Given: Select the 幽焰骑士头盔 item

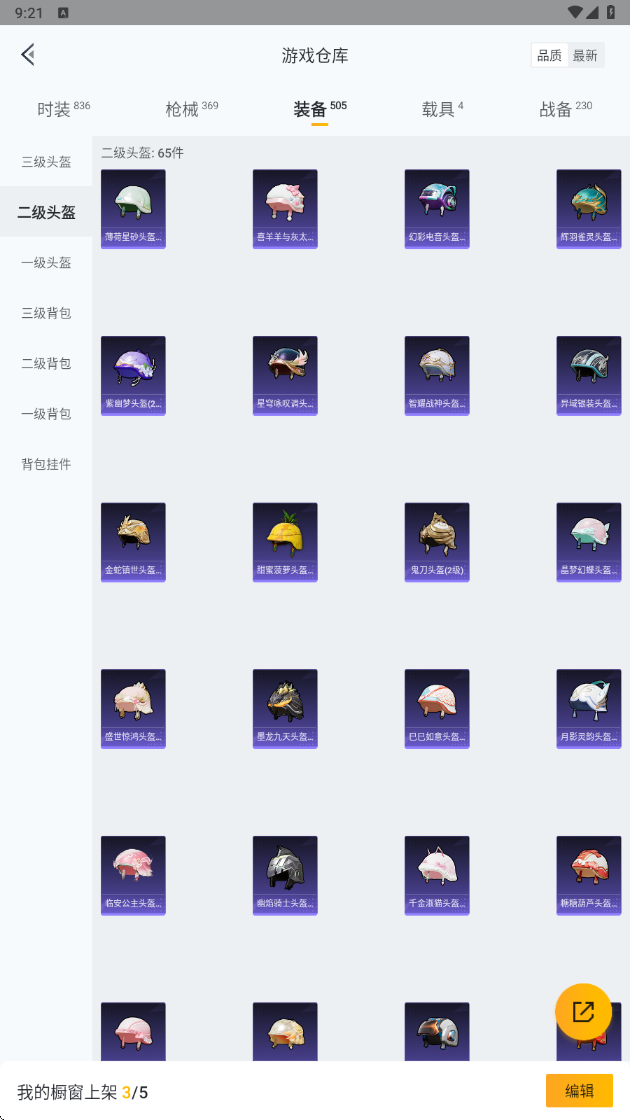Looking at the screenshot, I should coord(285,876).
